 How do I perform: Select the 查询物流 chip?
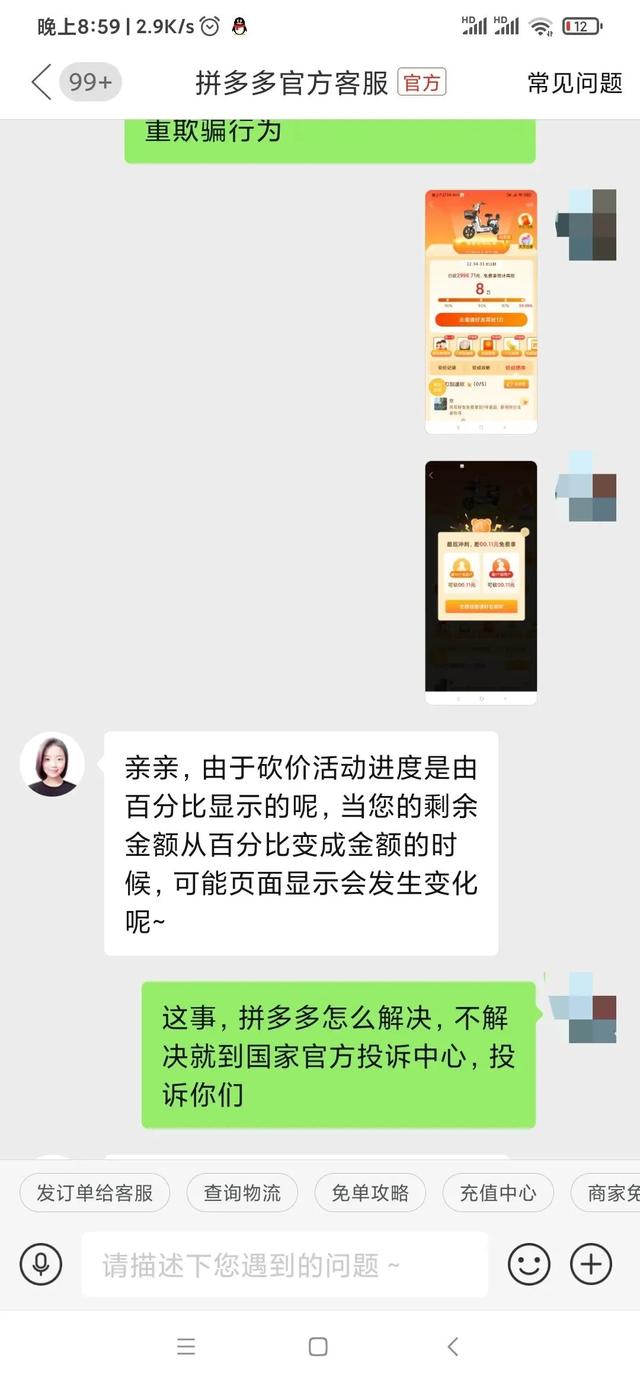pyautogui.click(x=242, y=1193)
